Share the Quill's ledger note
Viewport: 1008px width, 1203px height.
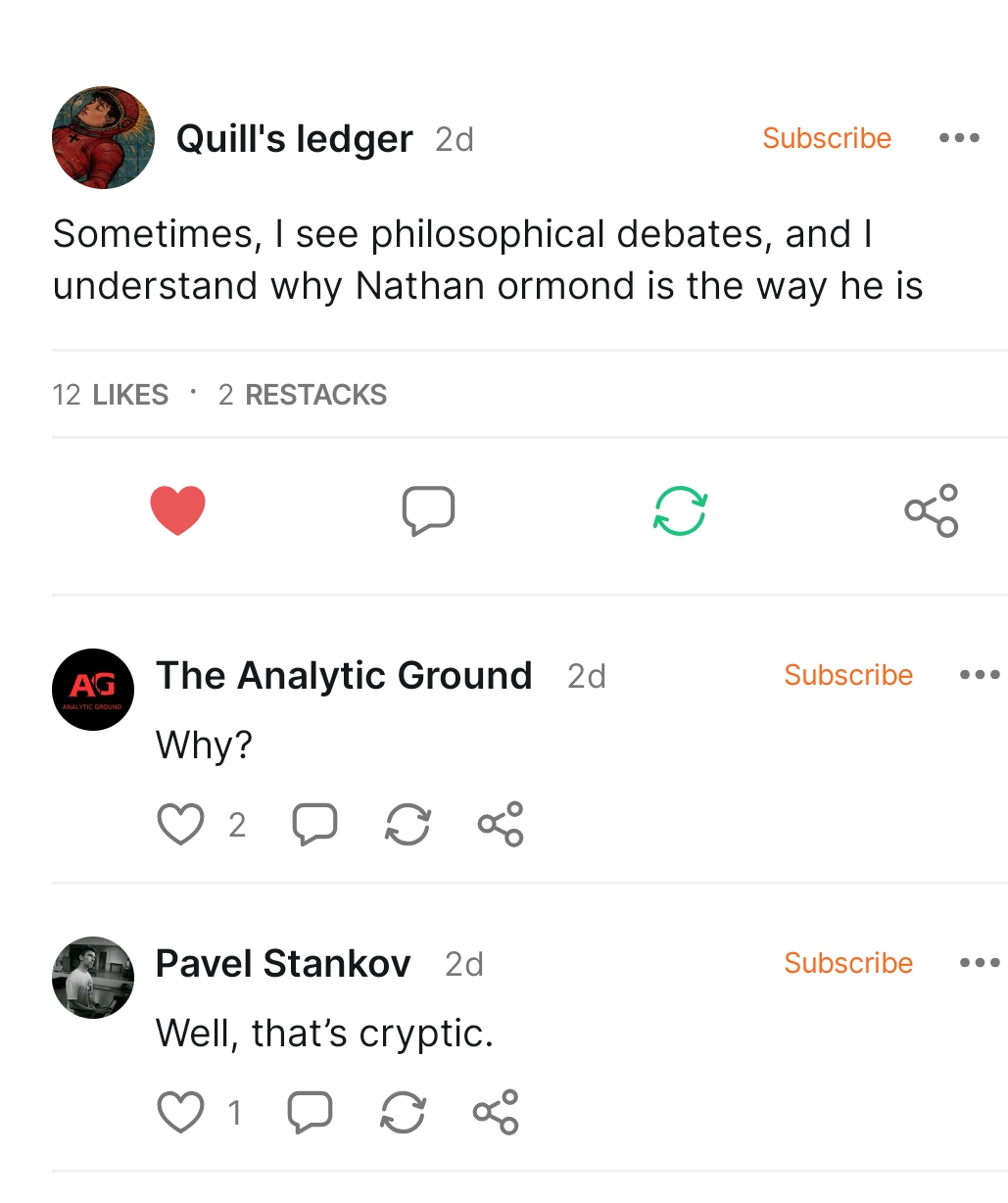click(932, 510)
